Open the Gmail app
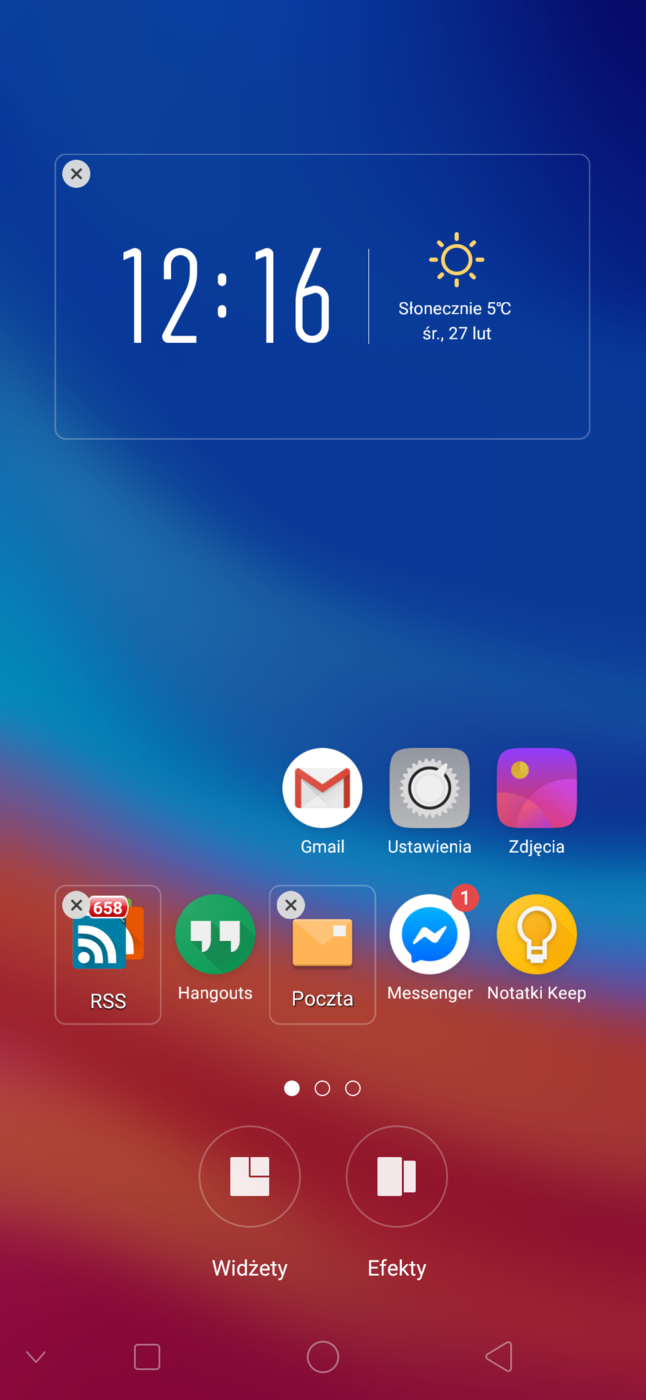The height and width of the screenshot is (1400, 646). [x=322, y=789]
